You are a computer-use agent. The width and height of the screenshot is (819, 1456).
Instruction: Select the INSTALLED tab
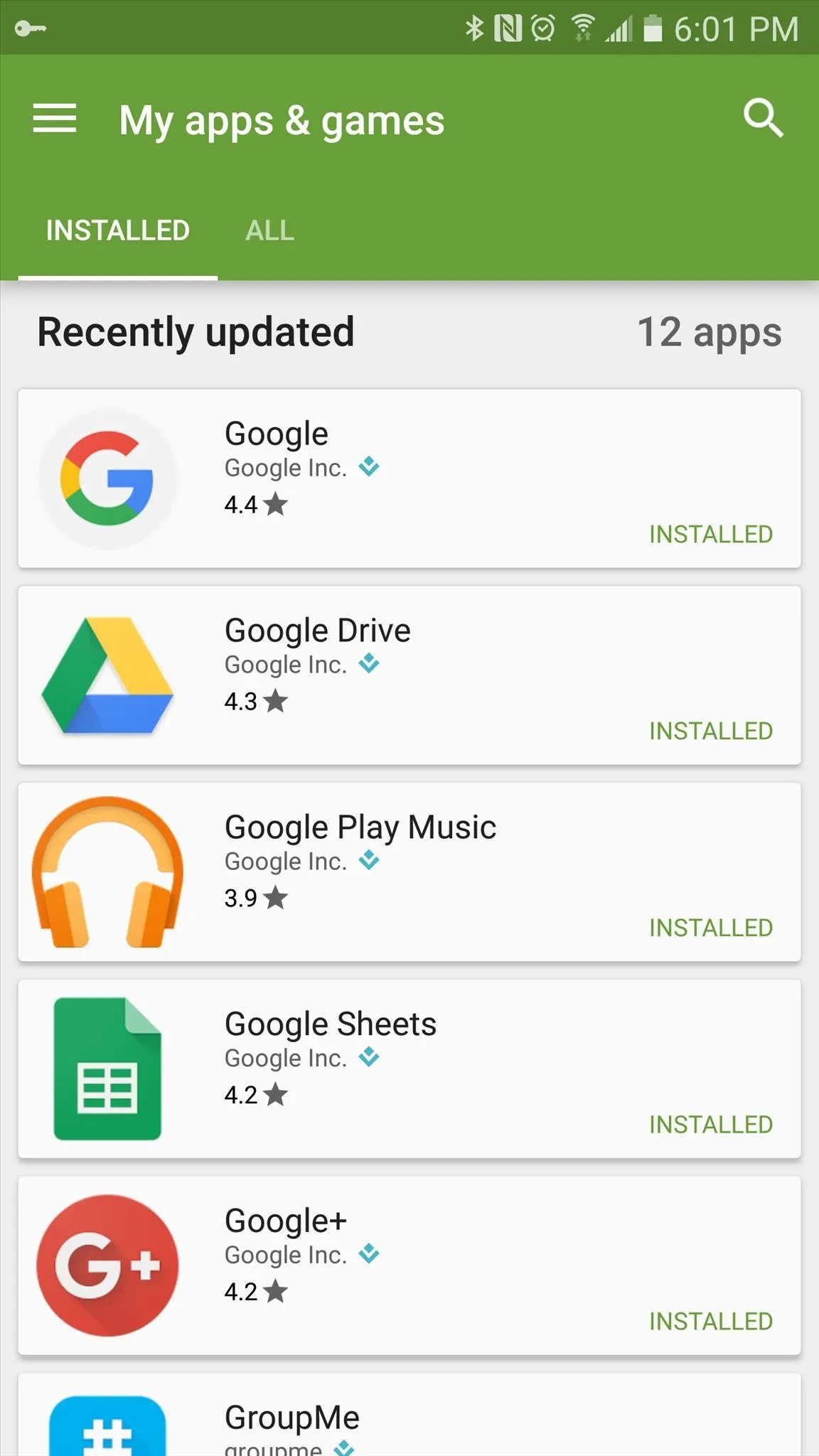[118, 230]
